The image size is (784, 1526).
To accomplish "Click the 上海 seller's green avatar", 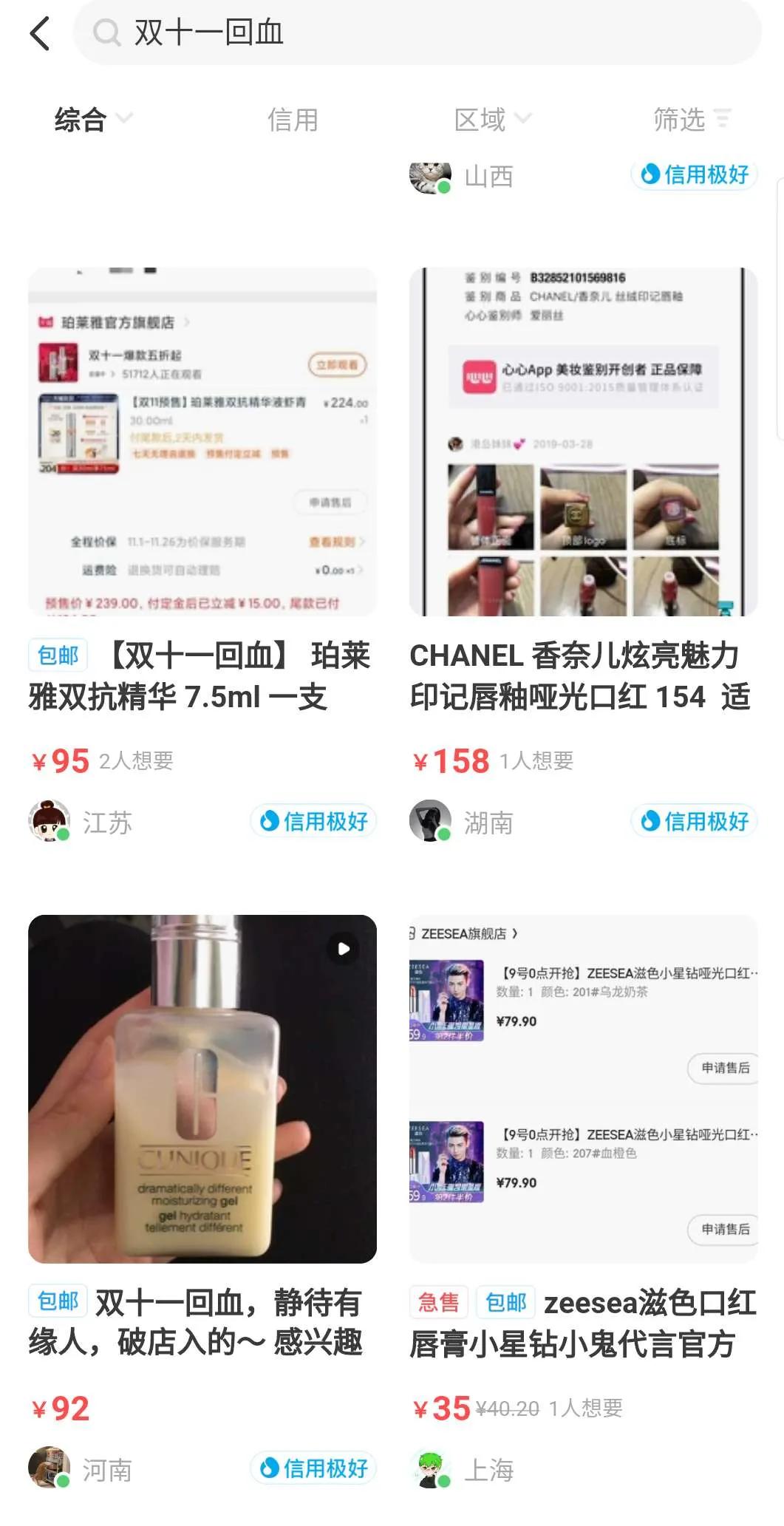I will pos(430,1469).
